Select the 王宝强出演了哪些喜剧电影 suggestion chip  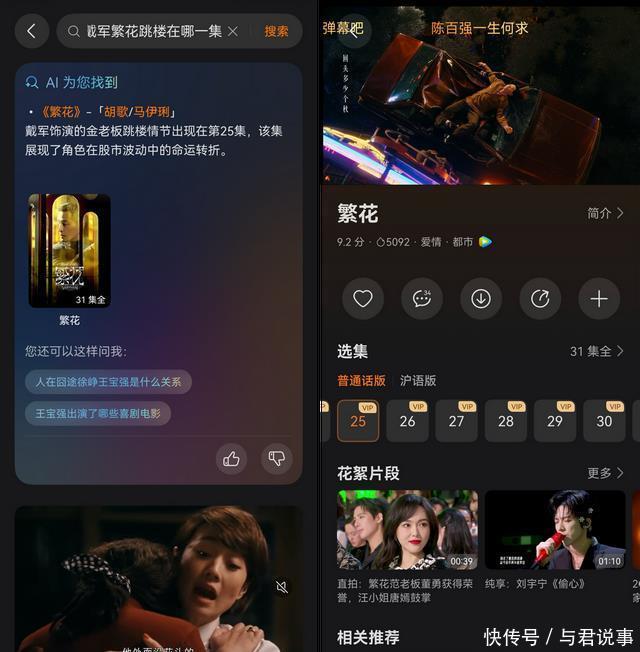point(97,413)
